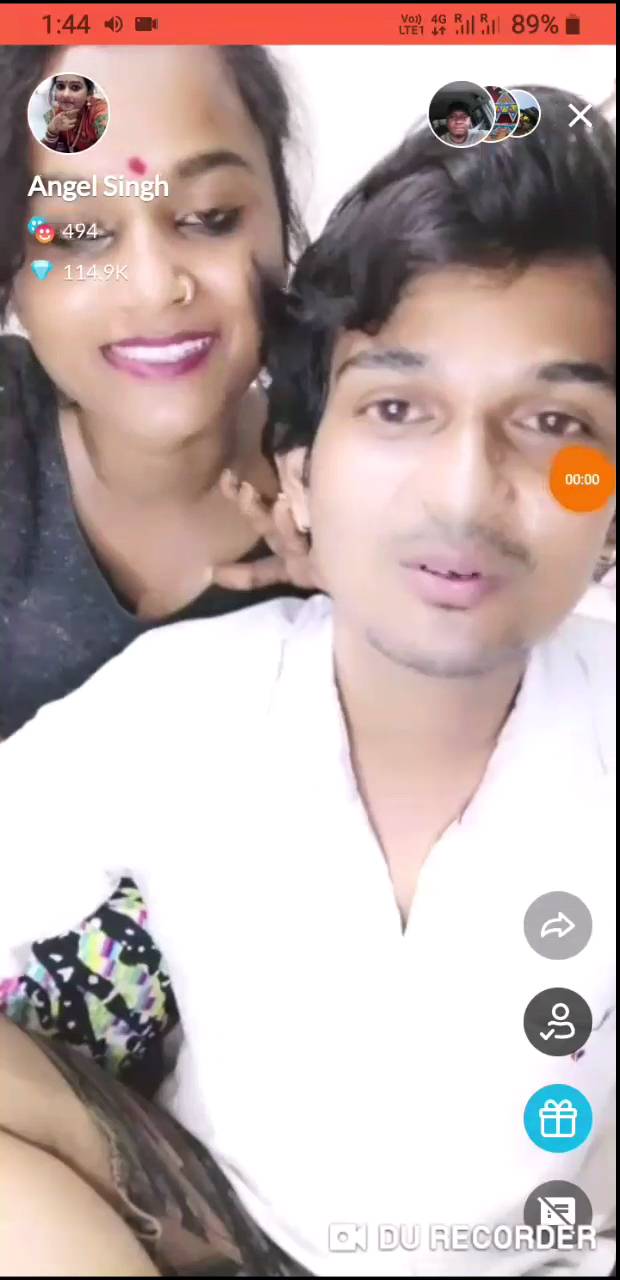Share this live stream
Image resolution: width=620 pixels, height=1280 pixels.
point(557,926)
